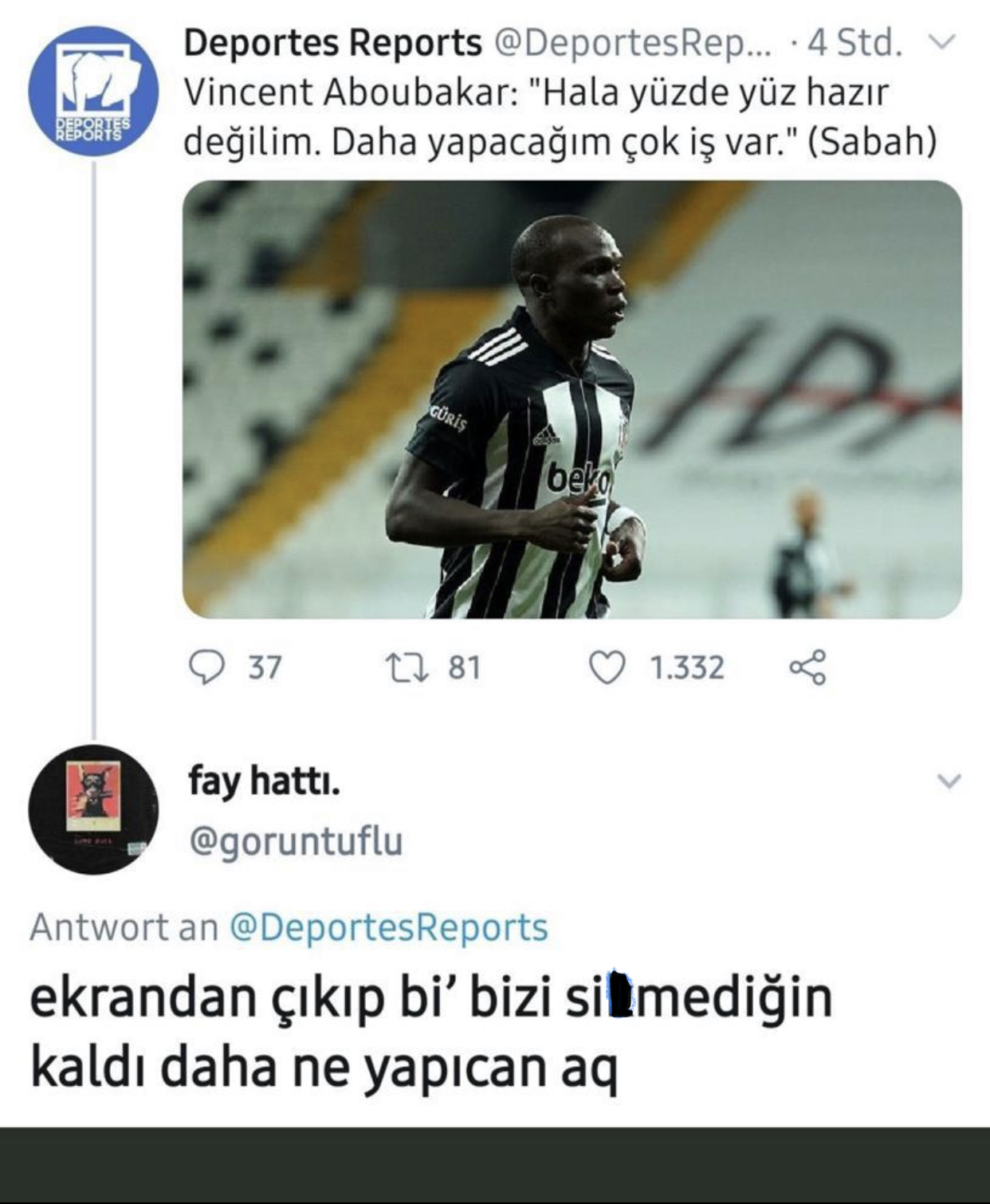
Task: Retweet the Deportes Reports tweet
Action: (x=407, y=667)
